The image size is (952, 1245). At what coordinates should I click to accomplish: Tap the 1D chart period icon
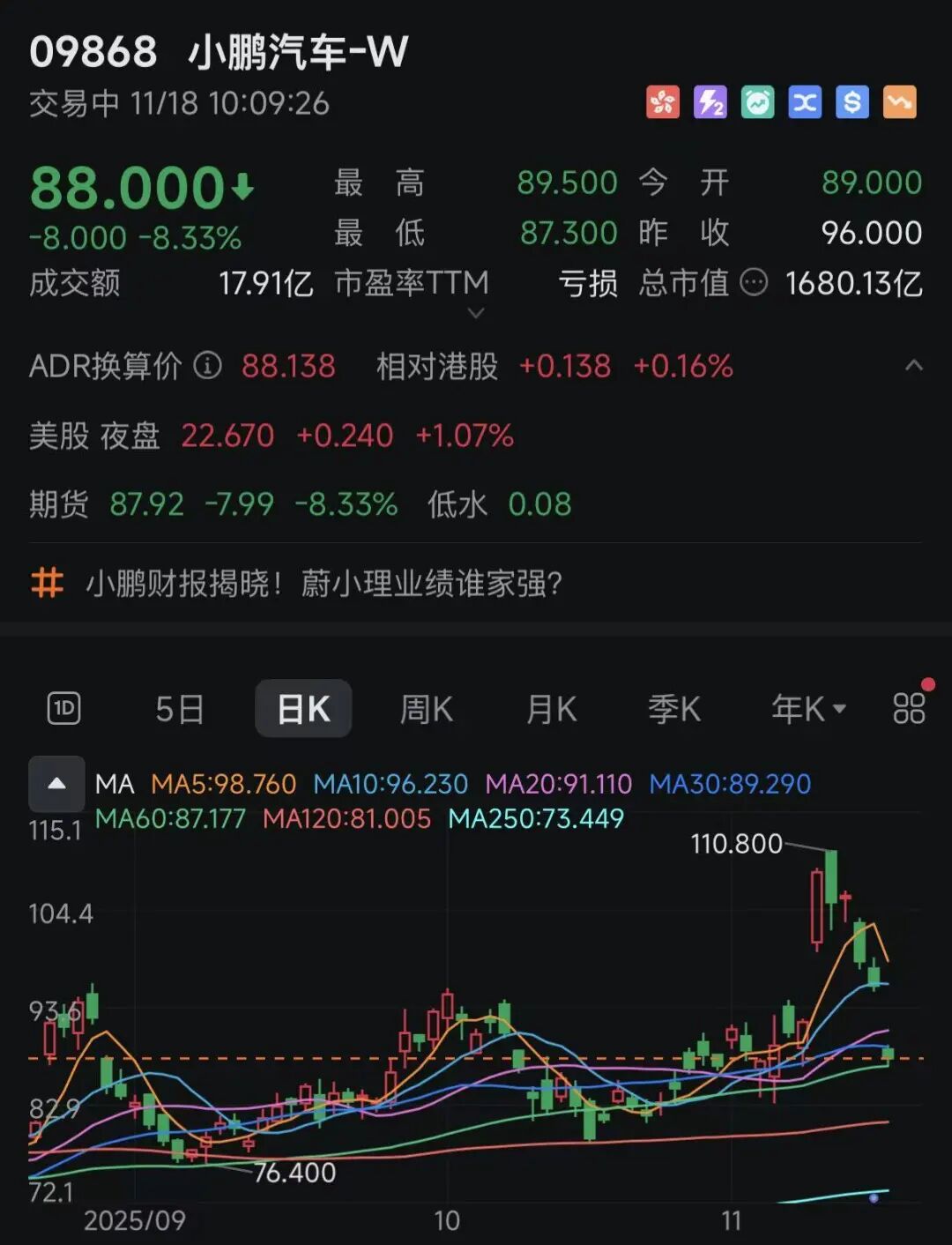point(63,709)
